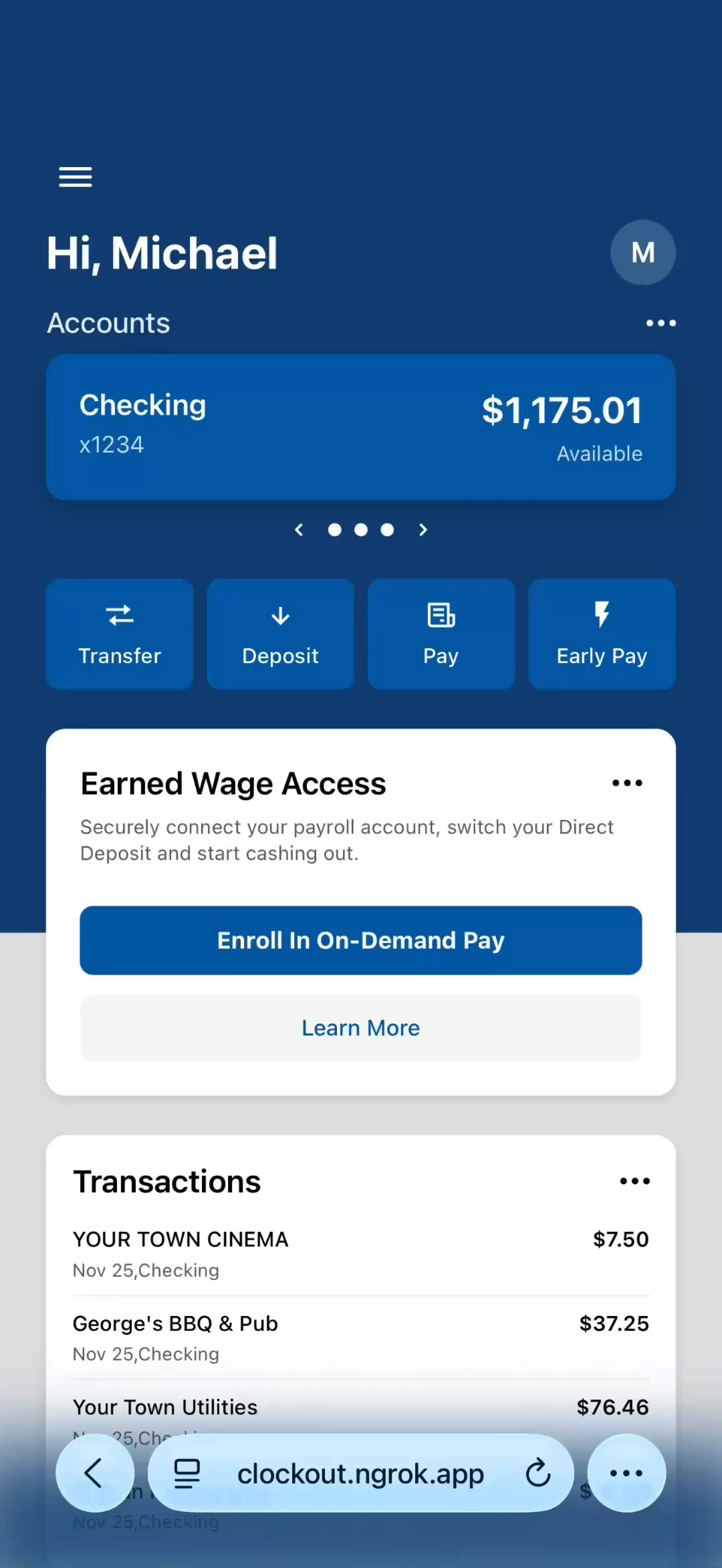Open the Accounts options ellipsis menu
Image resolution: width=722 pixels, height=1568 pixels.
[x=660, y=323]
